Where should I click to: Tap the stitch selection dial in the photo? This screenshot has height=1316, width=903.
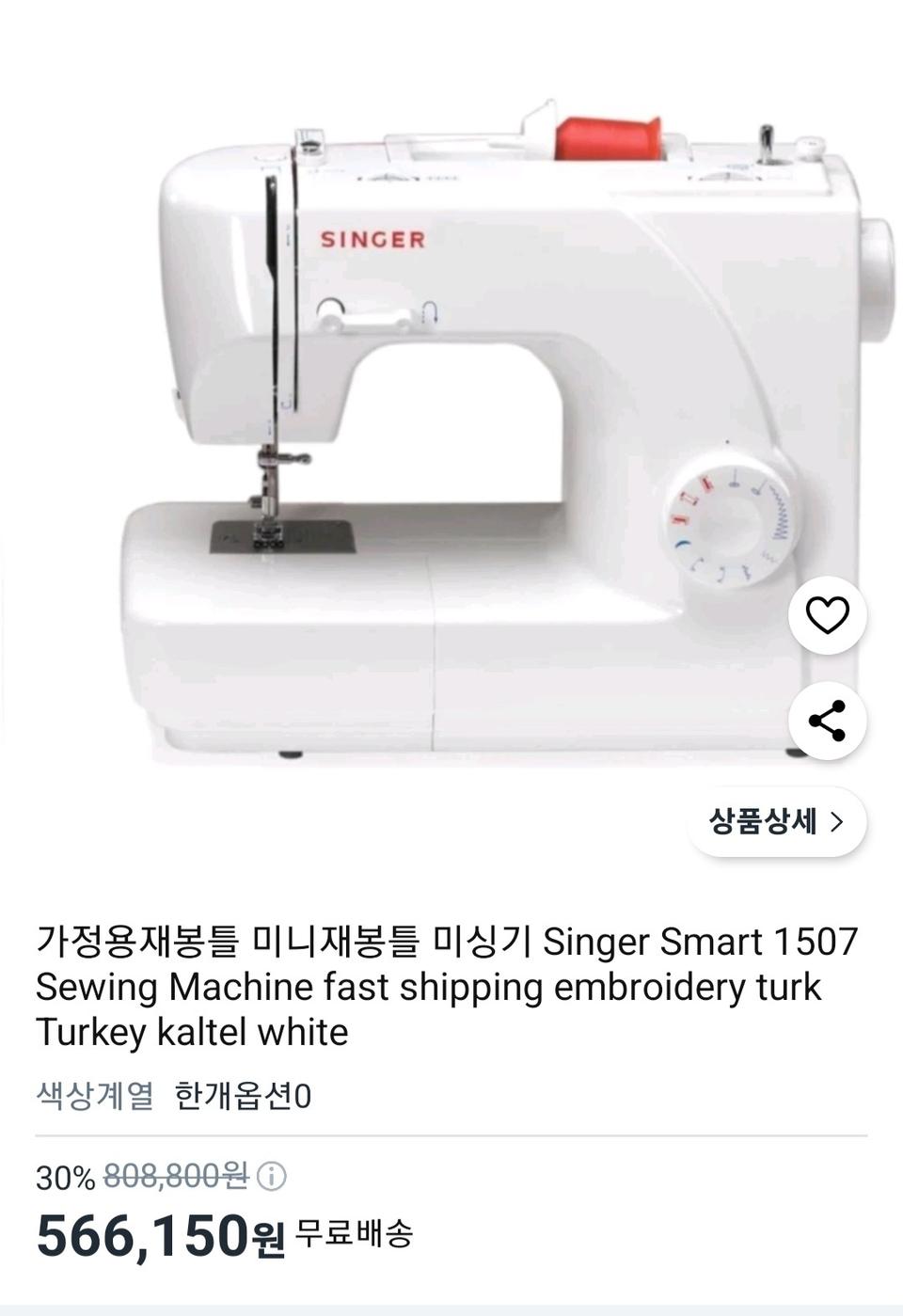729,519
